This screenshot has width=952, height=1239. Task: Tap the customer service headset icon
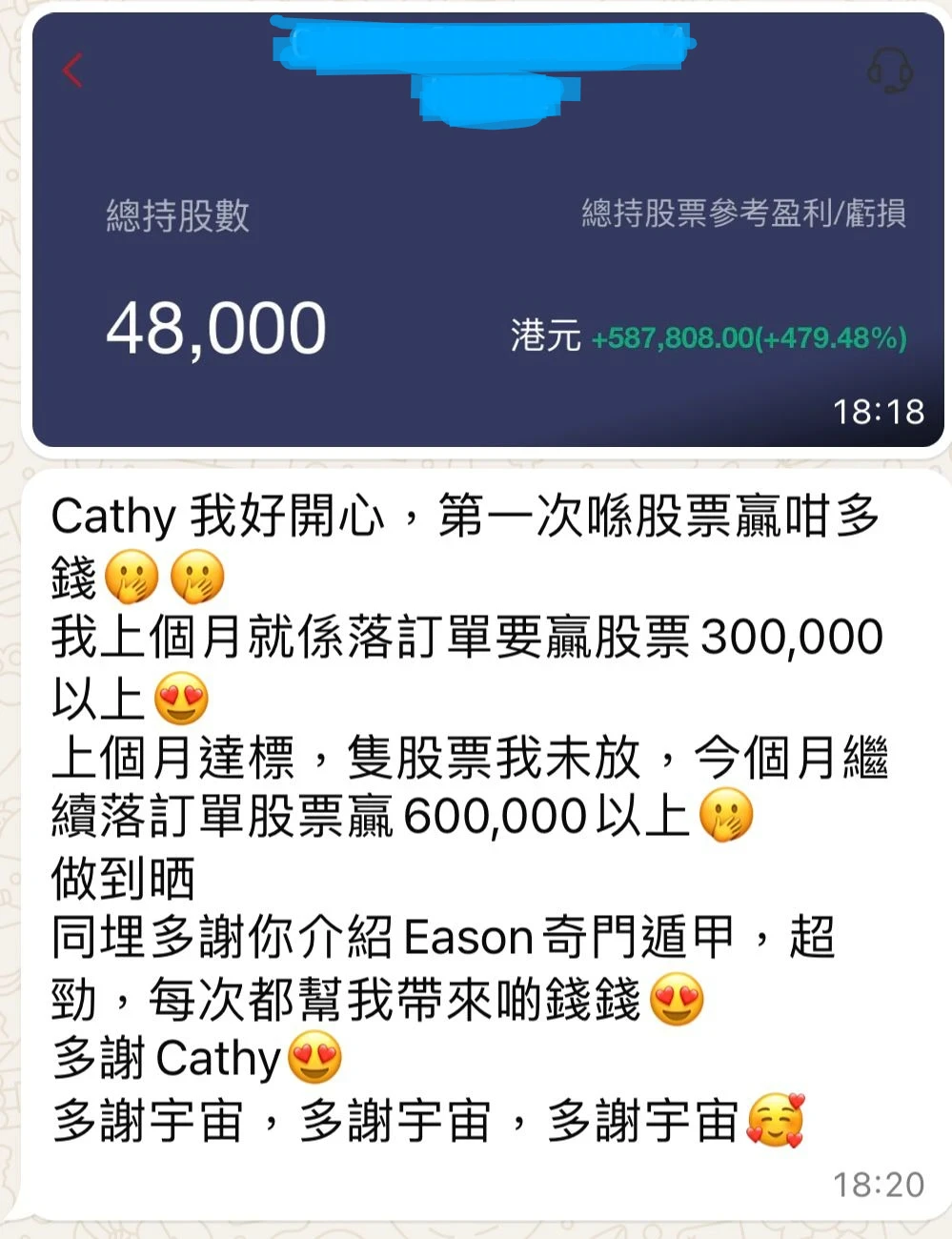(x=890, y=71)
